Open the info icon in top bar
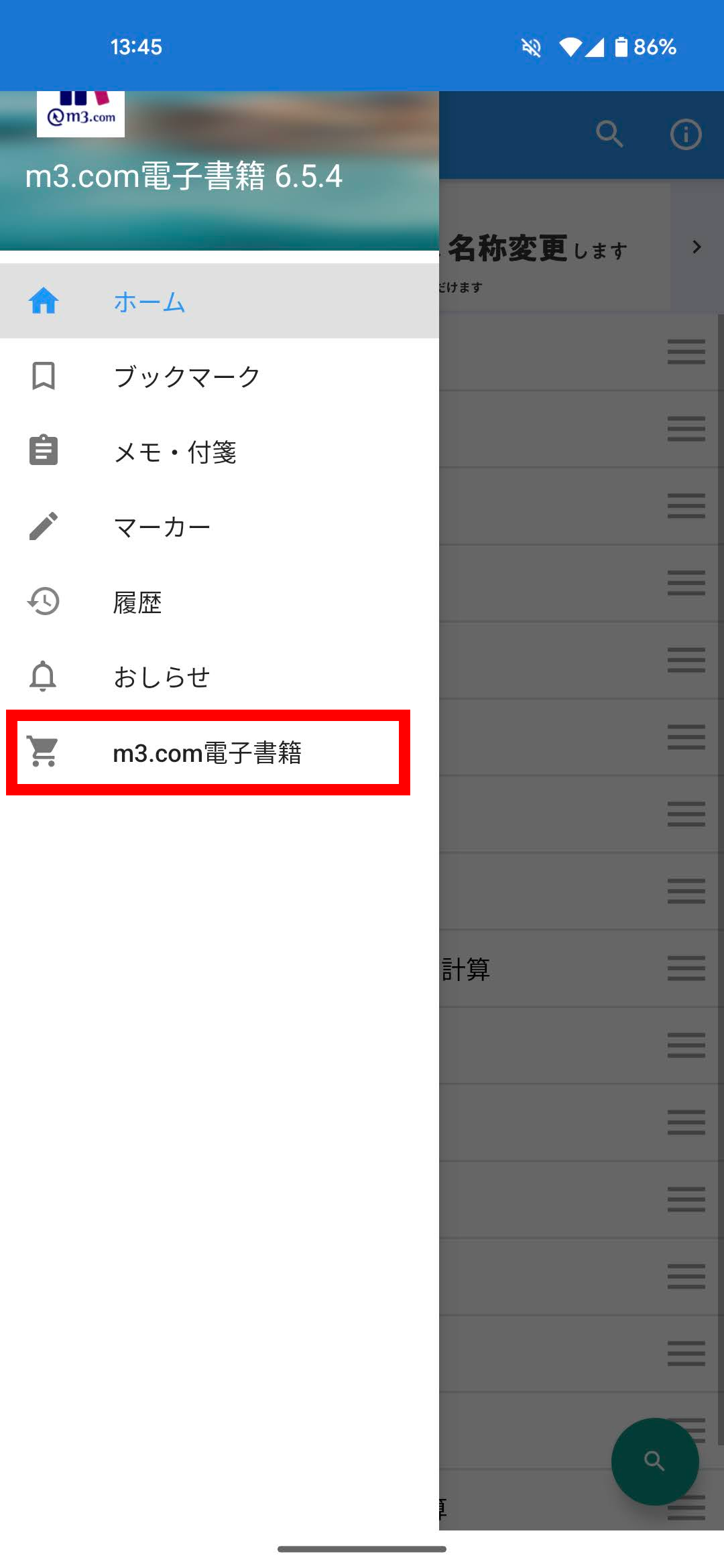The image size is (724, 1568). (x=685, y=134)
